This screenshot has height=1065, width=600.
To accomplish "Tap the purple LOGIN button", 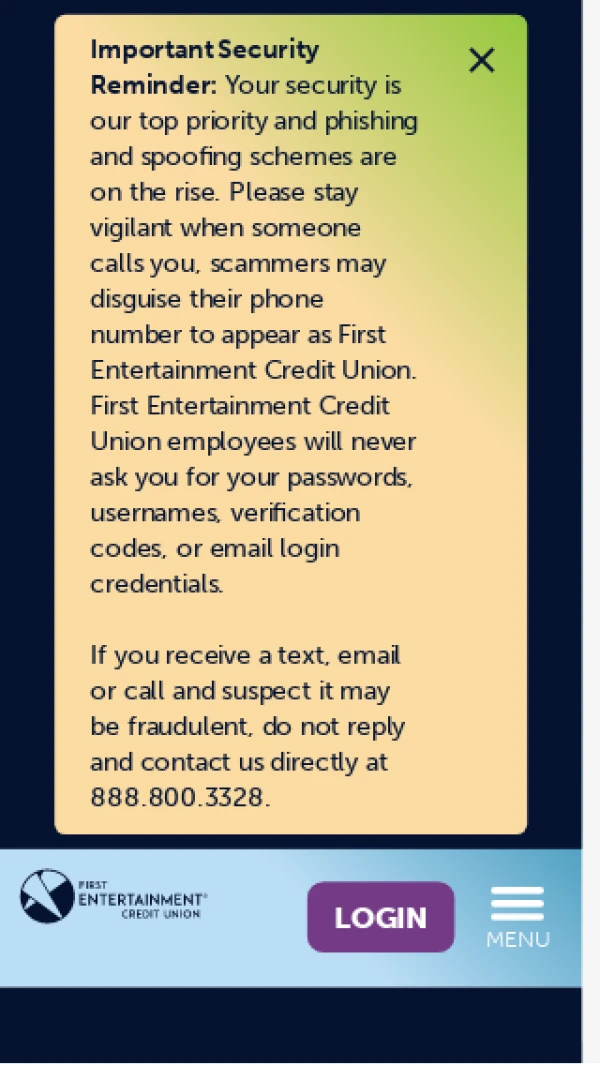I will [380, 917].
